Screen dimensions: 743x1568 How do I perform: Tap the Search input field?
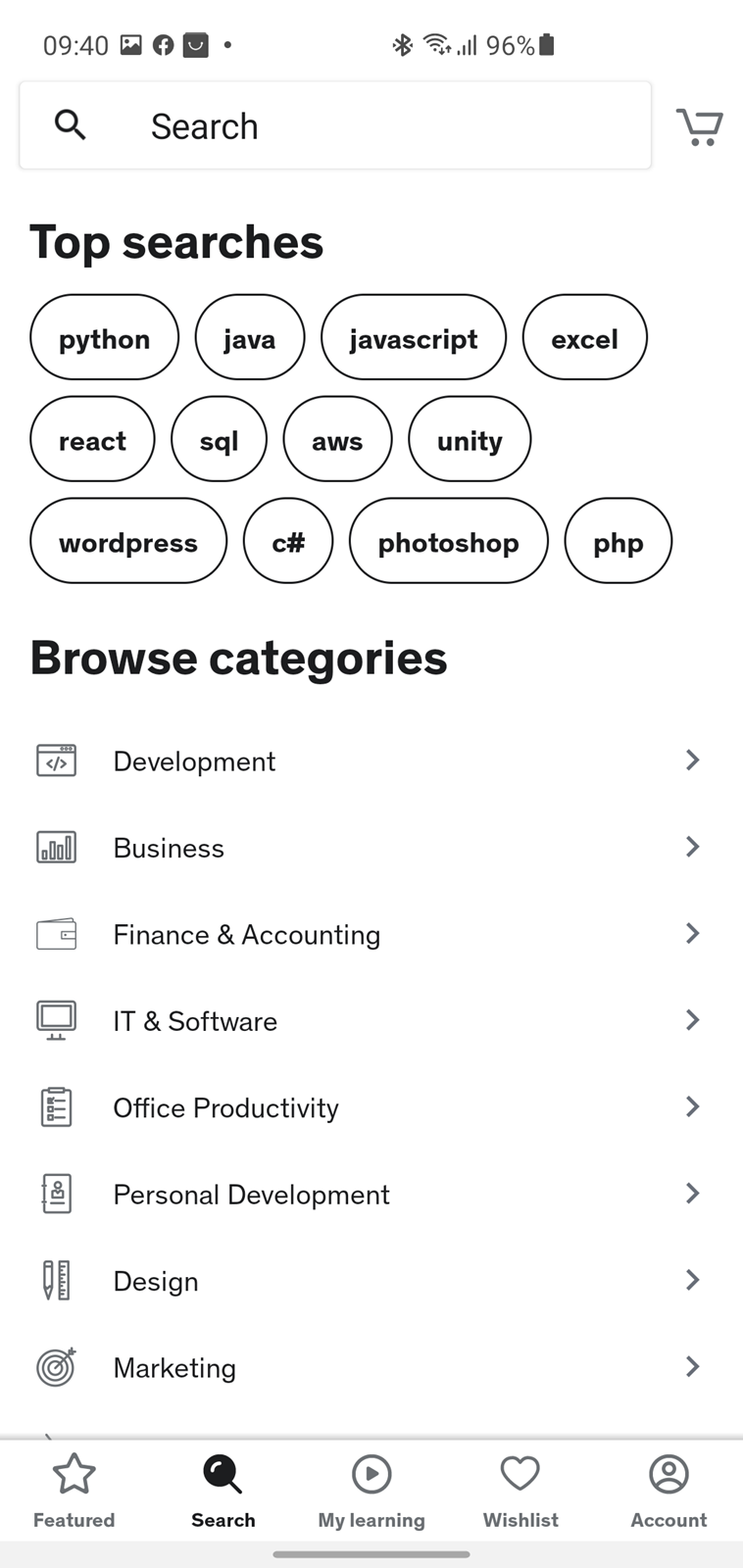click(x=335, y=125)
